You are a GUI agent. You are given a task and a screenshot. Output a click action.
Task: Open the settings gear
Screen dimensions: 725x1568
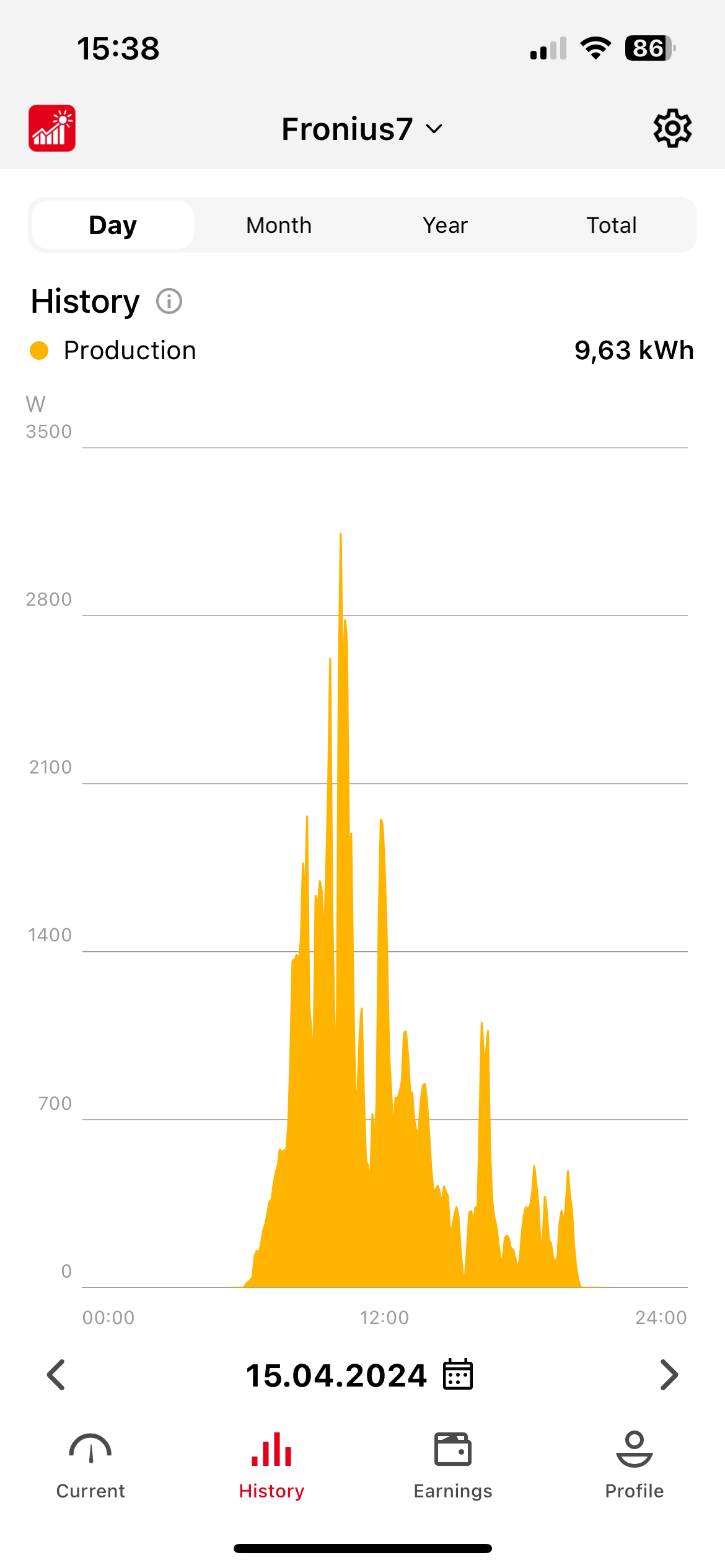tap(672, 129)
